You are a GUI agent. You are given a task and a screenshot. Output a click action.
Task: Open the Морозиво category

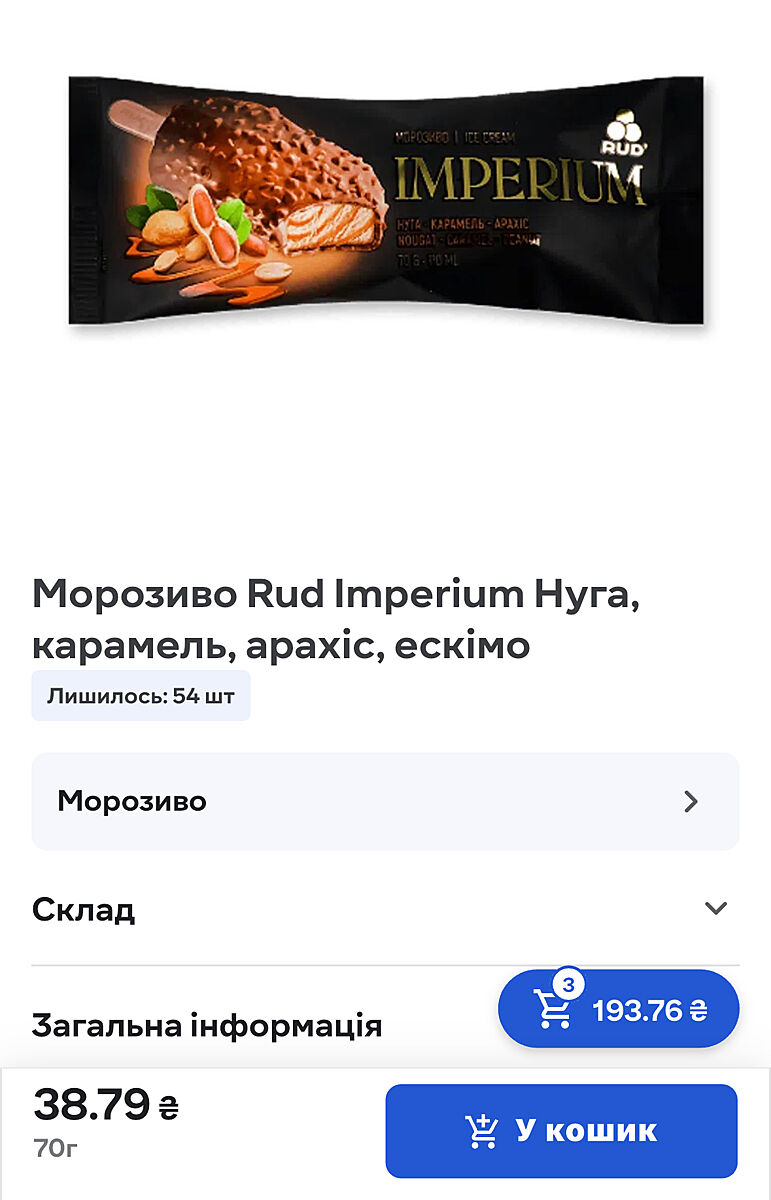(385, 801)
